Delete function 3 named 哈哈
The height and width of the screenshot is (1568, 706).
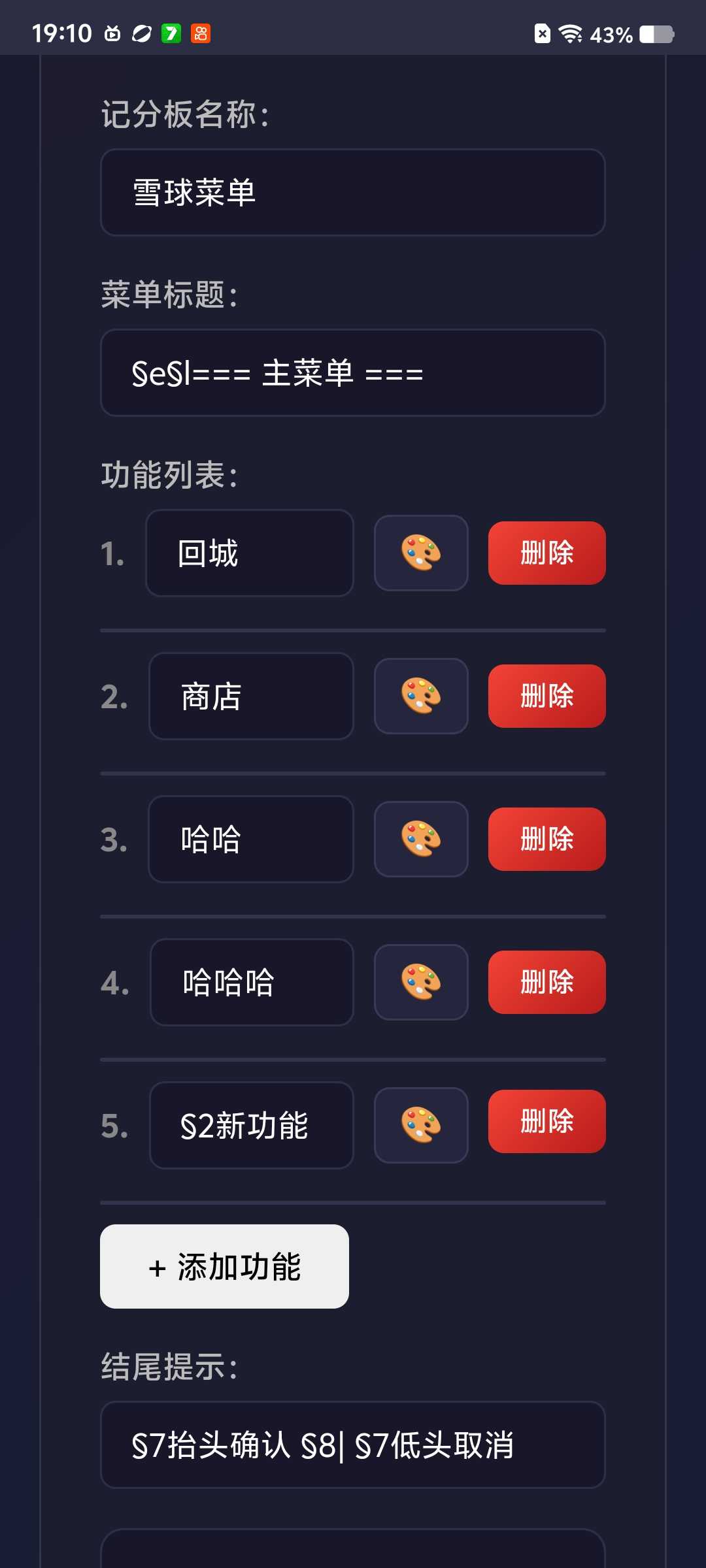(x=546, y=840)
